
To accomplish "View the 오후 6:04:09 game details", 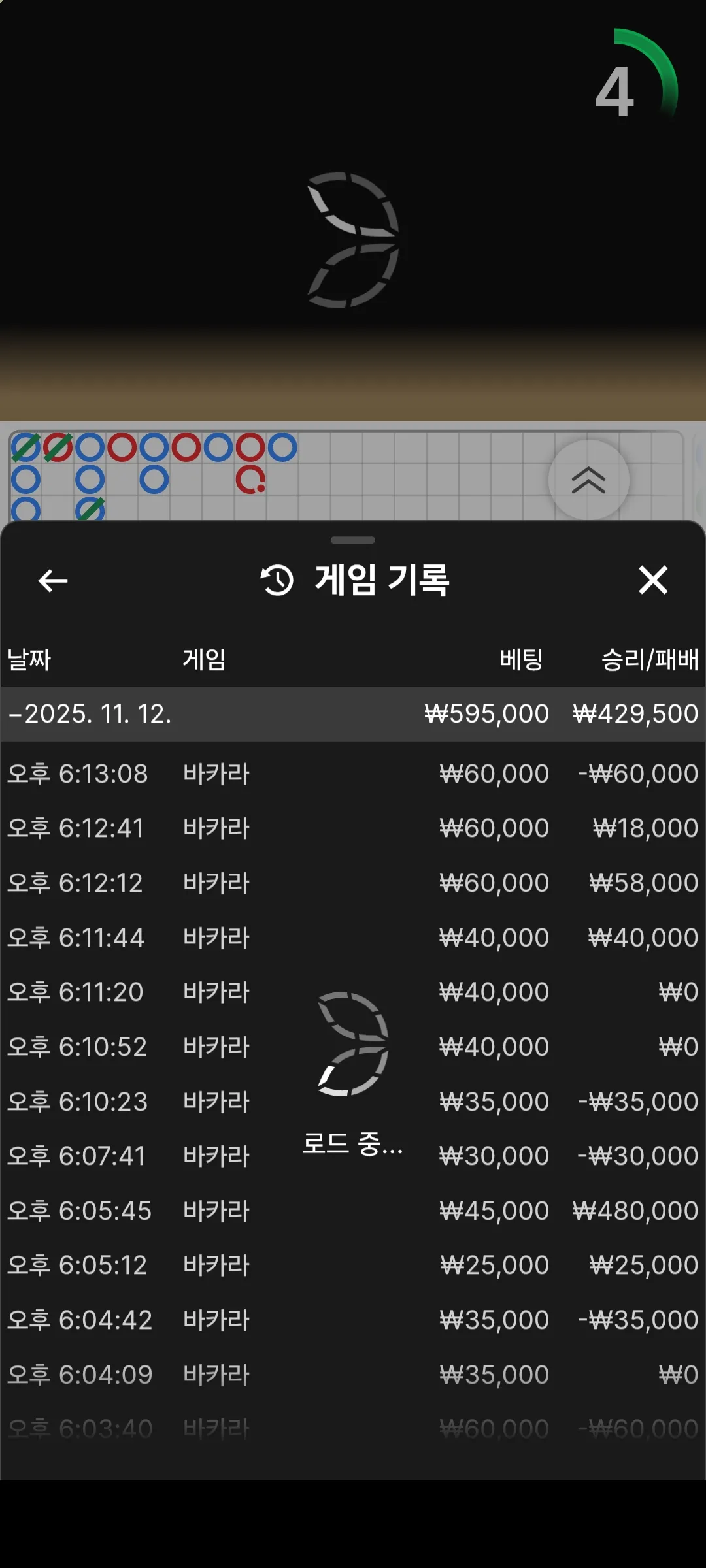I will (x=353, y=1375).
